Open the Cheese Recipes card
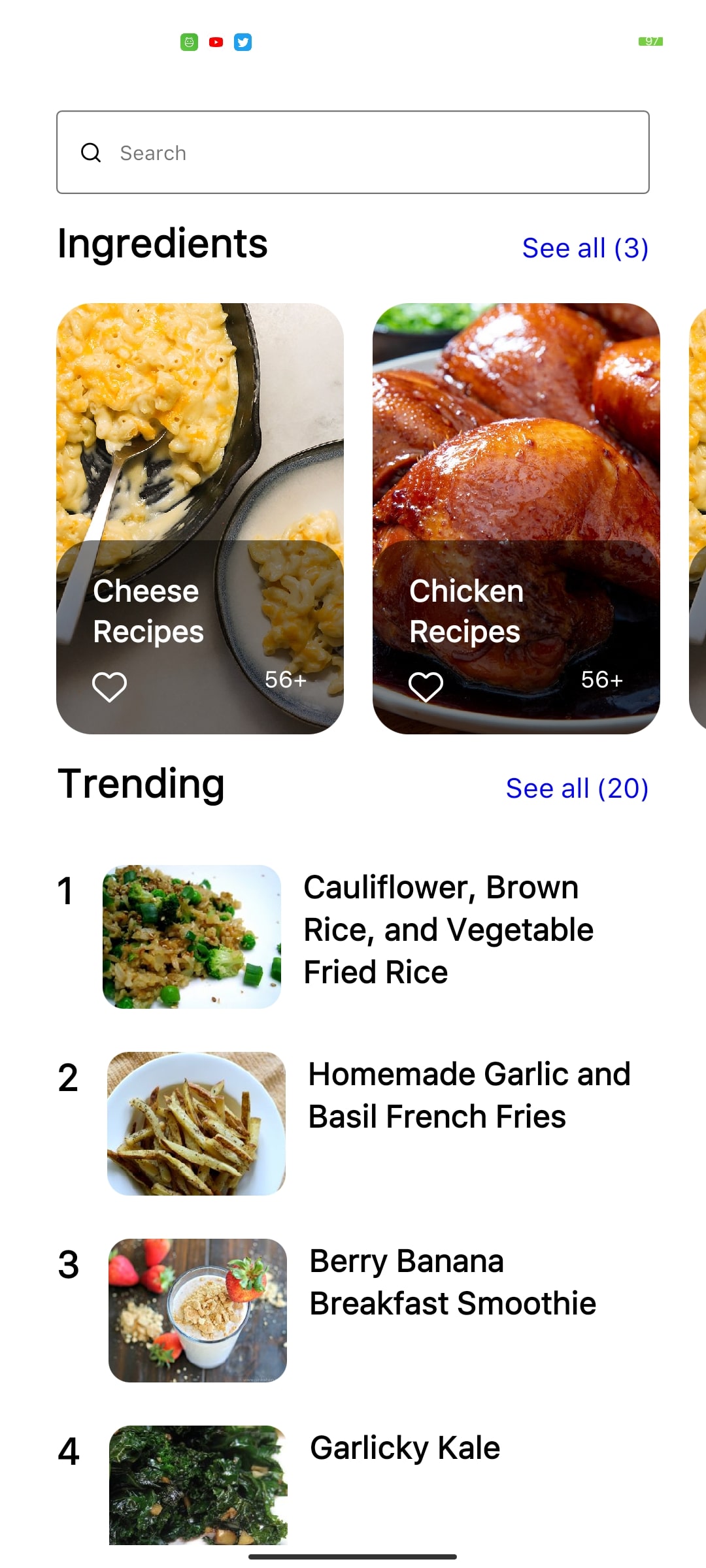The image size is (706, 1568). (200, 457)
